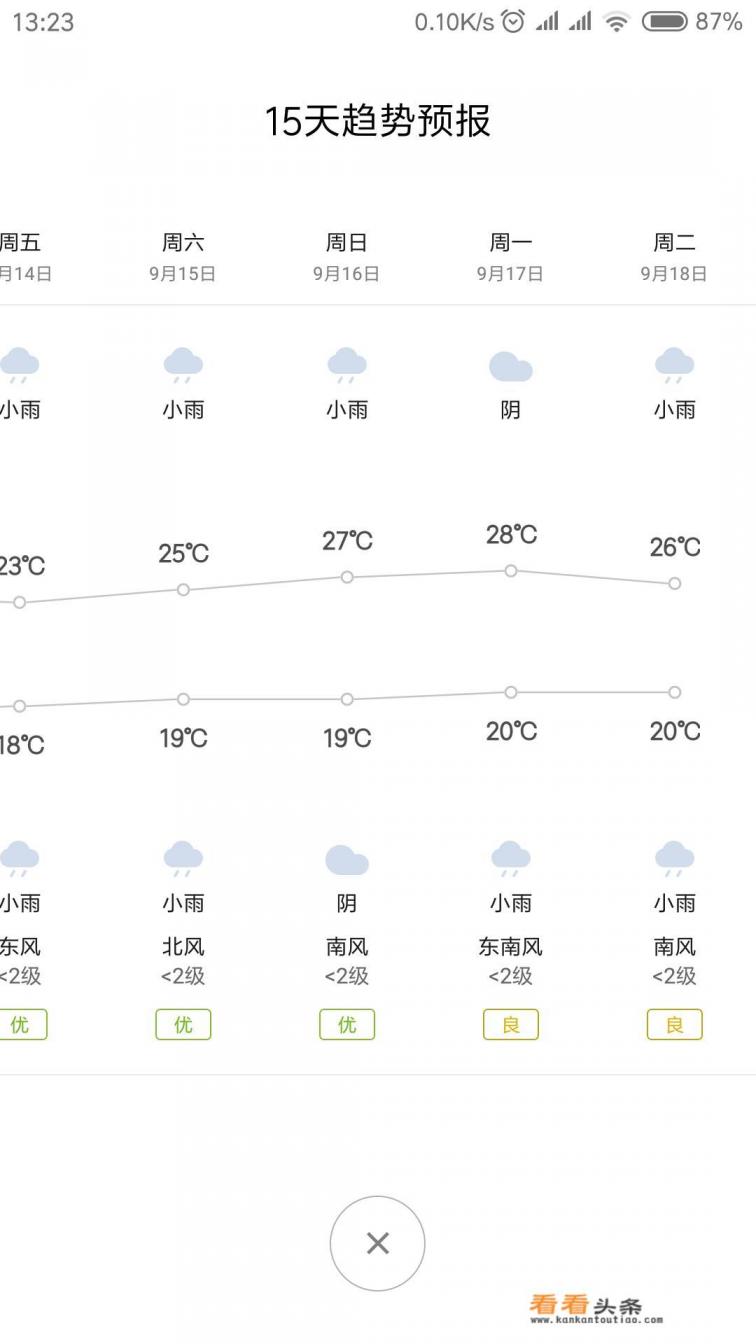Tap the 15天趋势预报 title
This screenshot has height=1344, width=756.
coord(378,118)
